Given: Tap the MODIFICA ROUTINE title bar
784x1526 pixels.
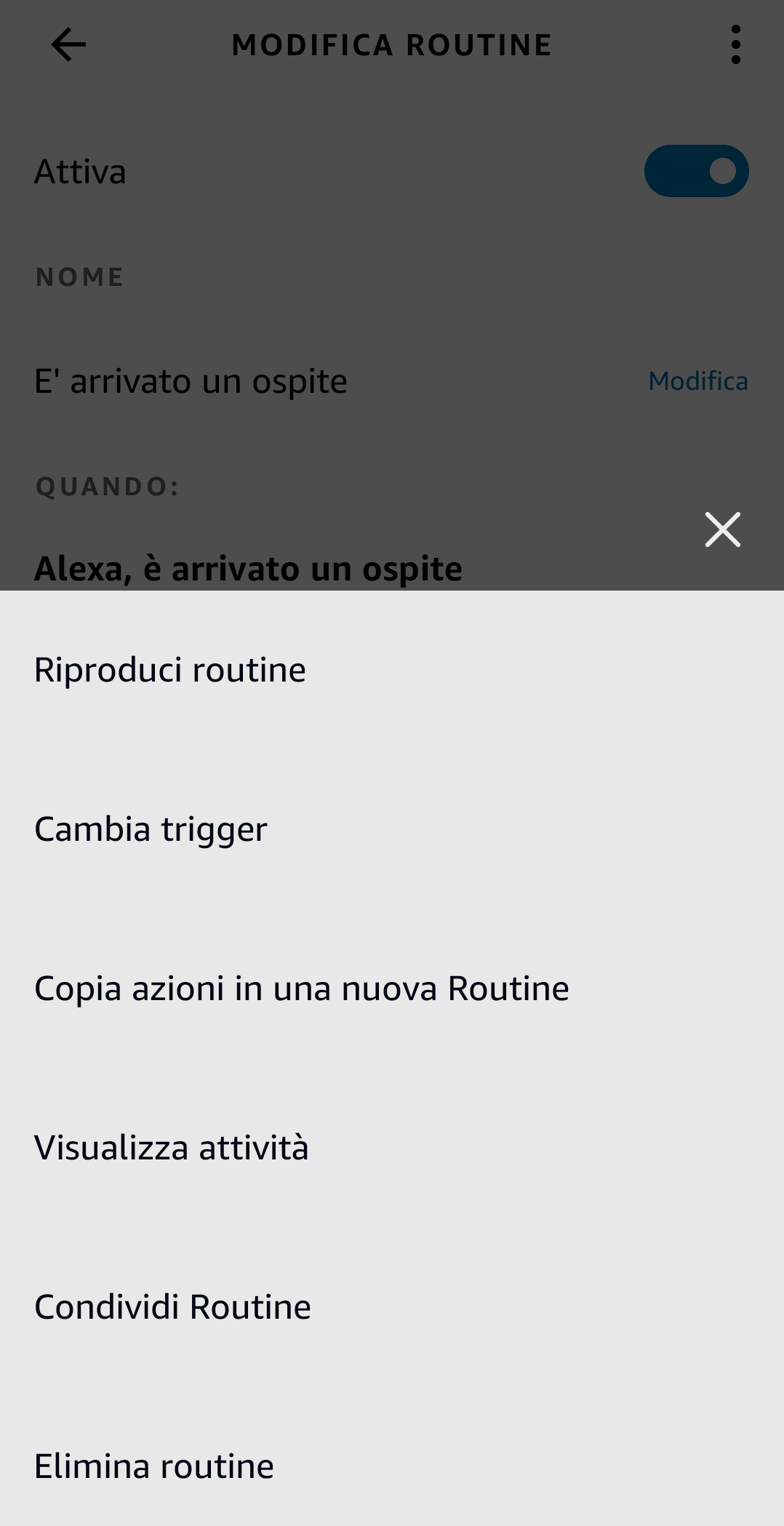Looking at the screenshot, I should point(391,44).
